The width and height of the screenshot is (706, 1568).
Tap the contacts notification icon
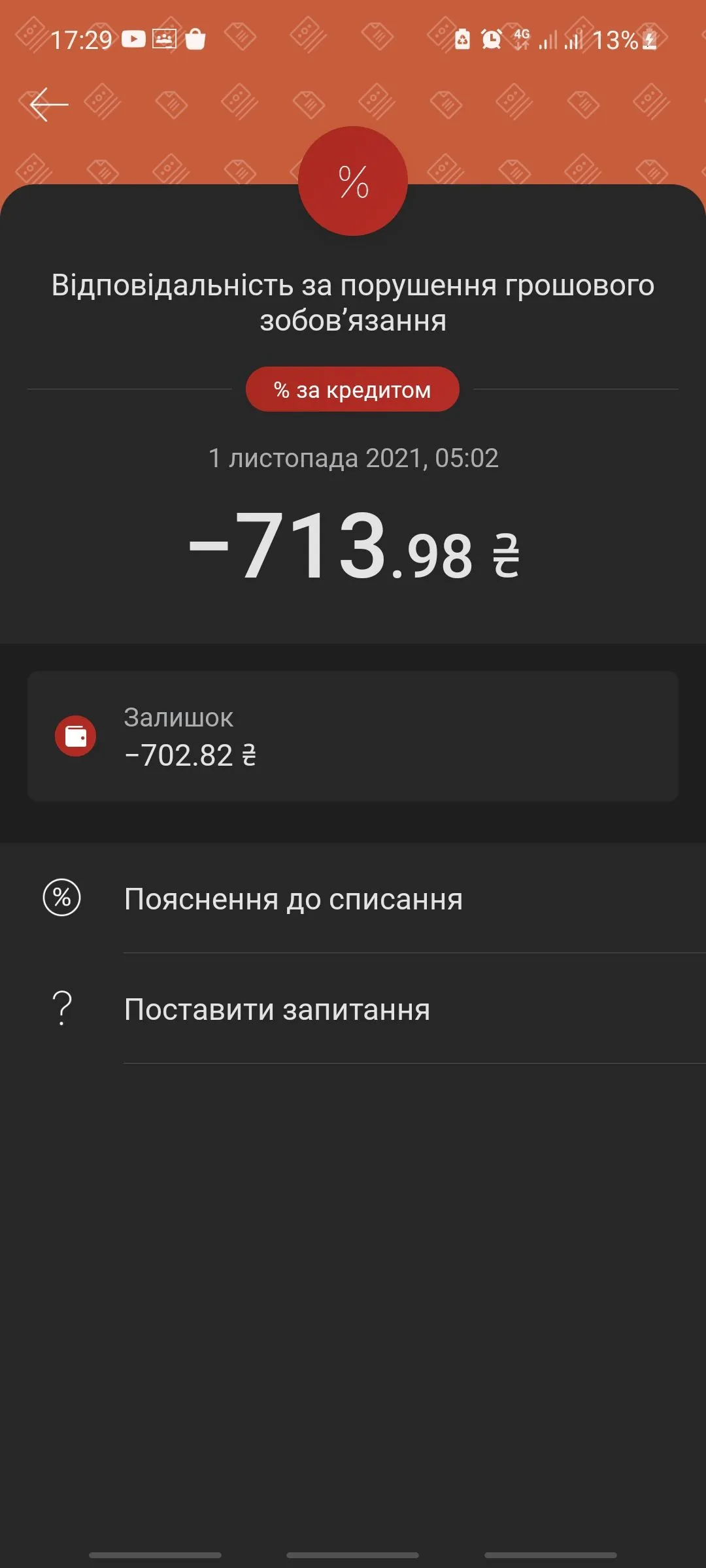pyautogui.click(x=164, y=41)
